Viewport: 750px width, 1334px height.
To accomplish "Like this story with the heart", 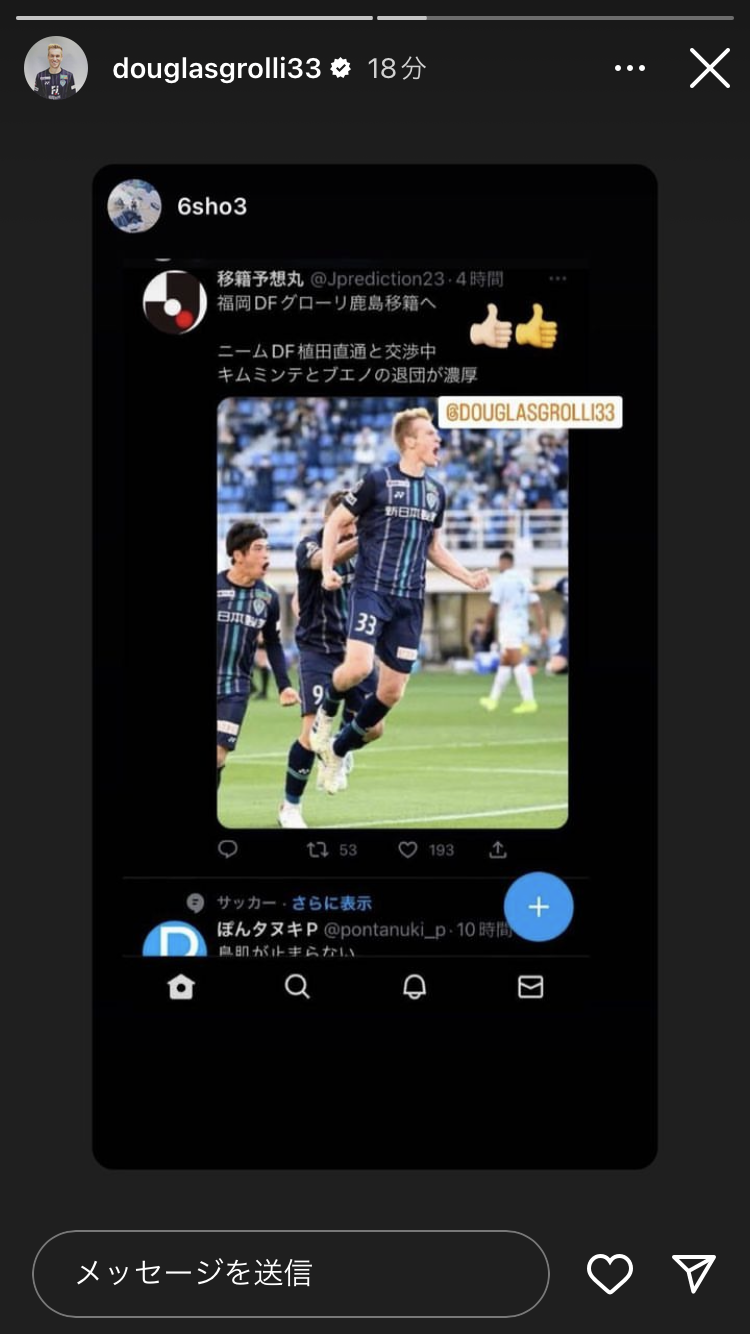I will point(609,1273).
